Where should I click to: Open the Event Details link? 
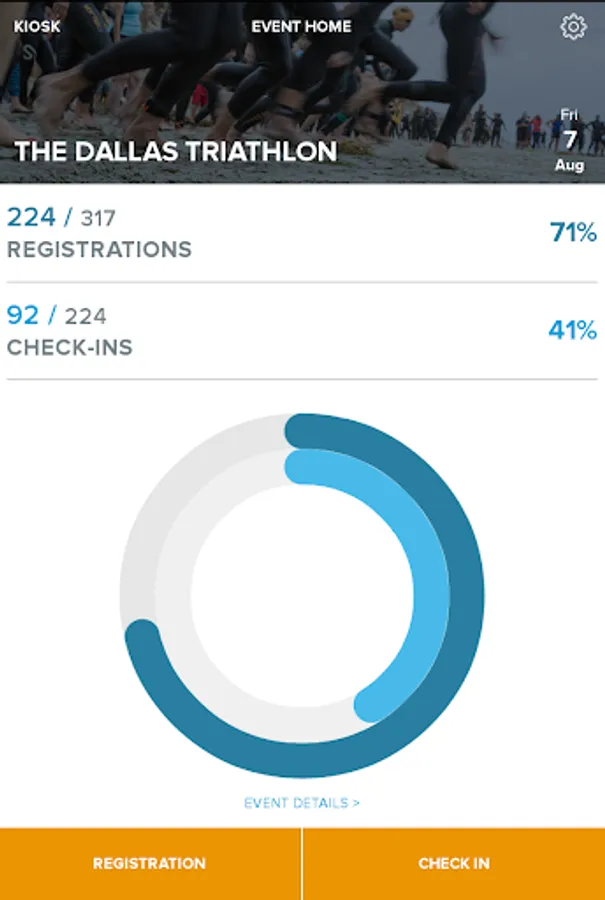[x=302, y=802]
